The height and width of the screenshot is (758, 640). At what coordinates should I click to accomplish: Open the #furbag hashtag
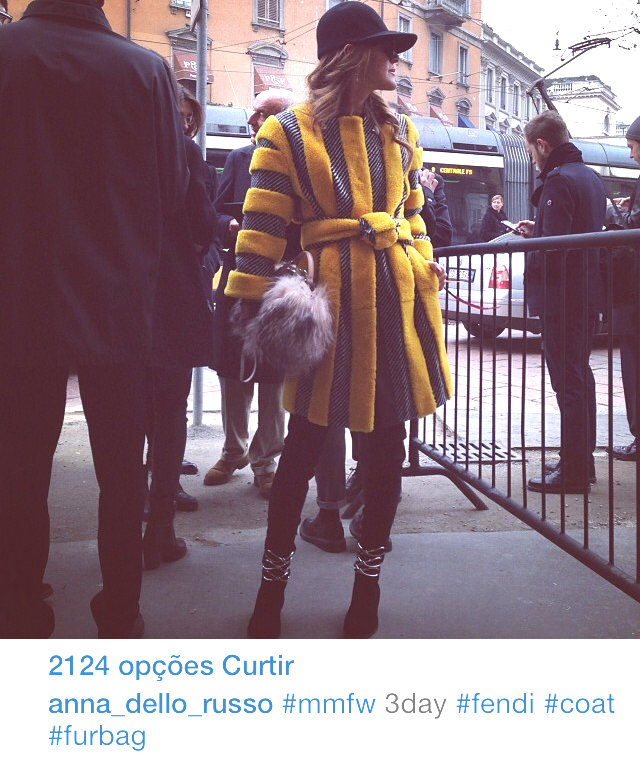(x=97, y=737)
